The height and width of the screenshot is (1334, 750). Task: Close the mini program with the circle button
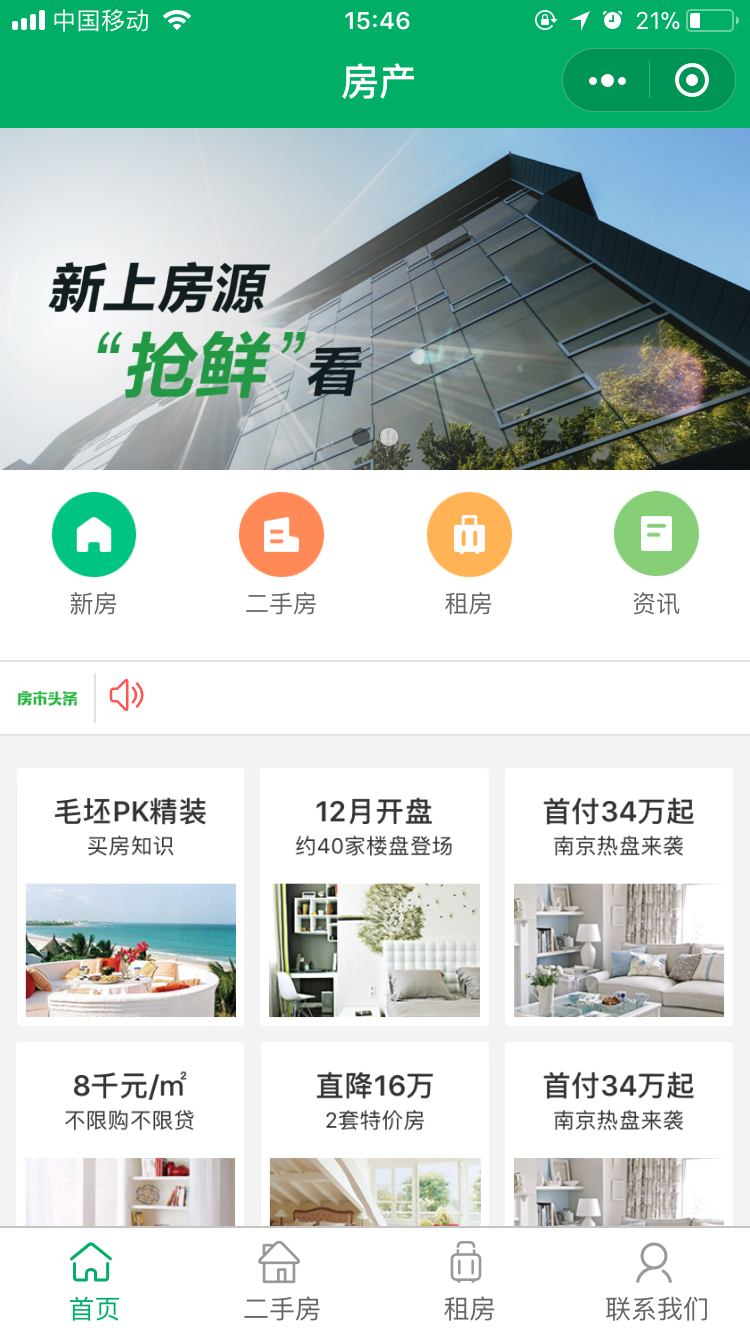click(x=691, y=81)
